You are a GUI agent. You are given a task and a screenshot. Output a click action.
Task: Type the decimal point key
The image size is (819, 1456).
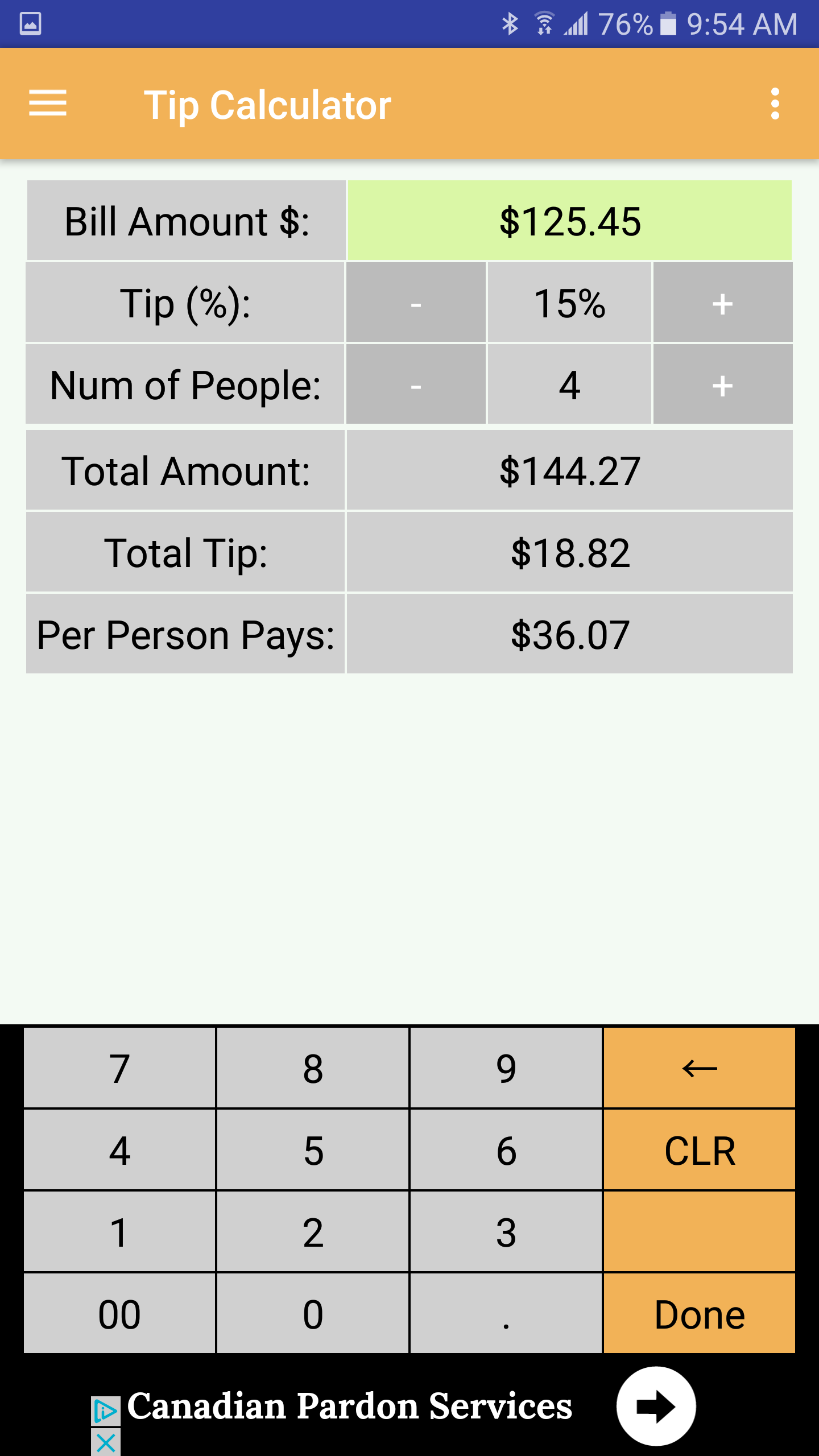(506, 1314)
